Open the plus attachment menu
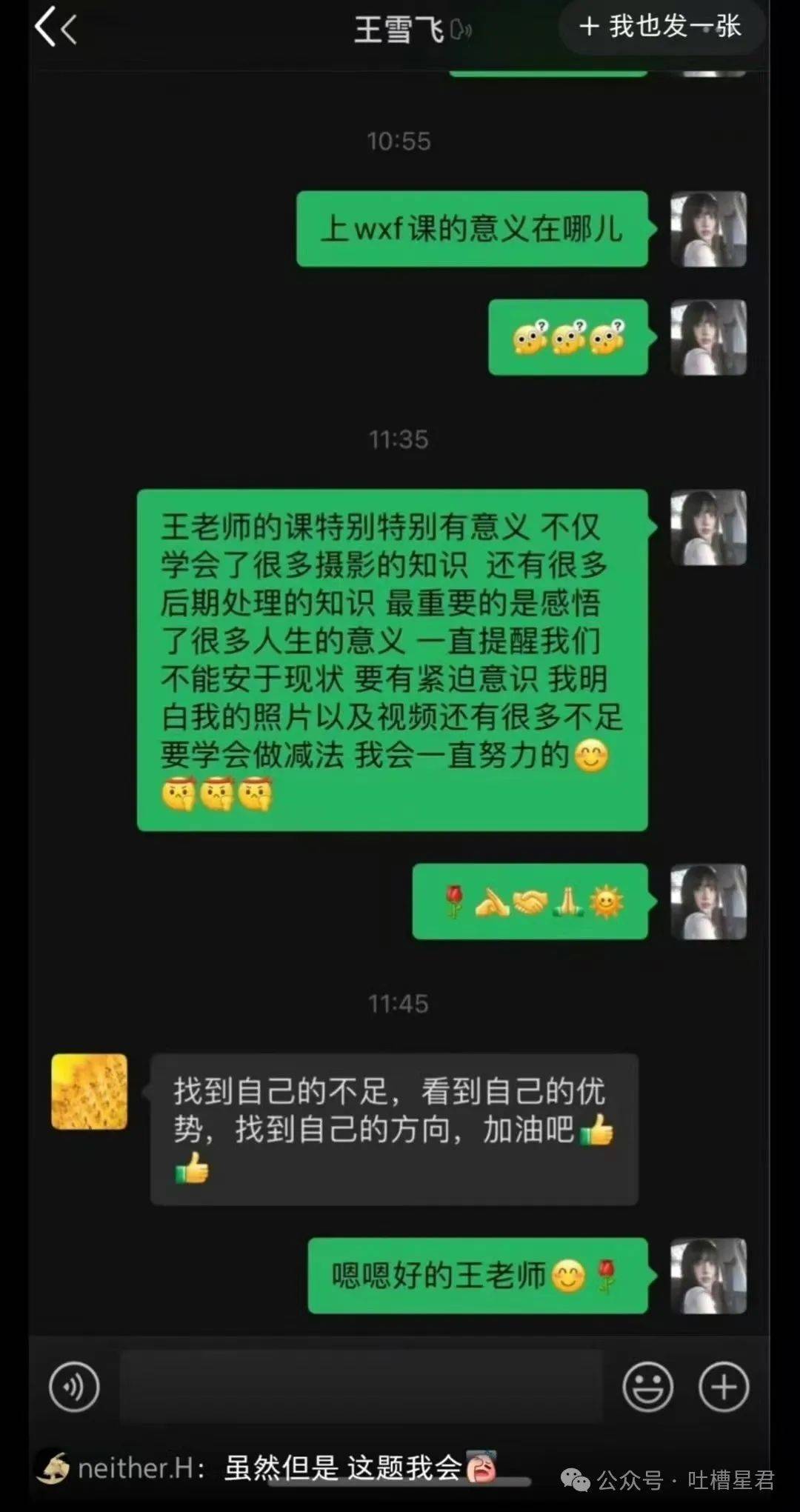 [x=724, y=1387]
